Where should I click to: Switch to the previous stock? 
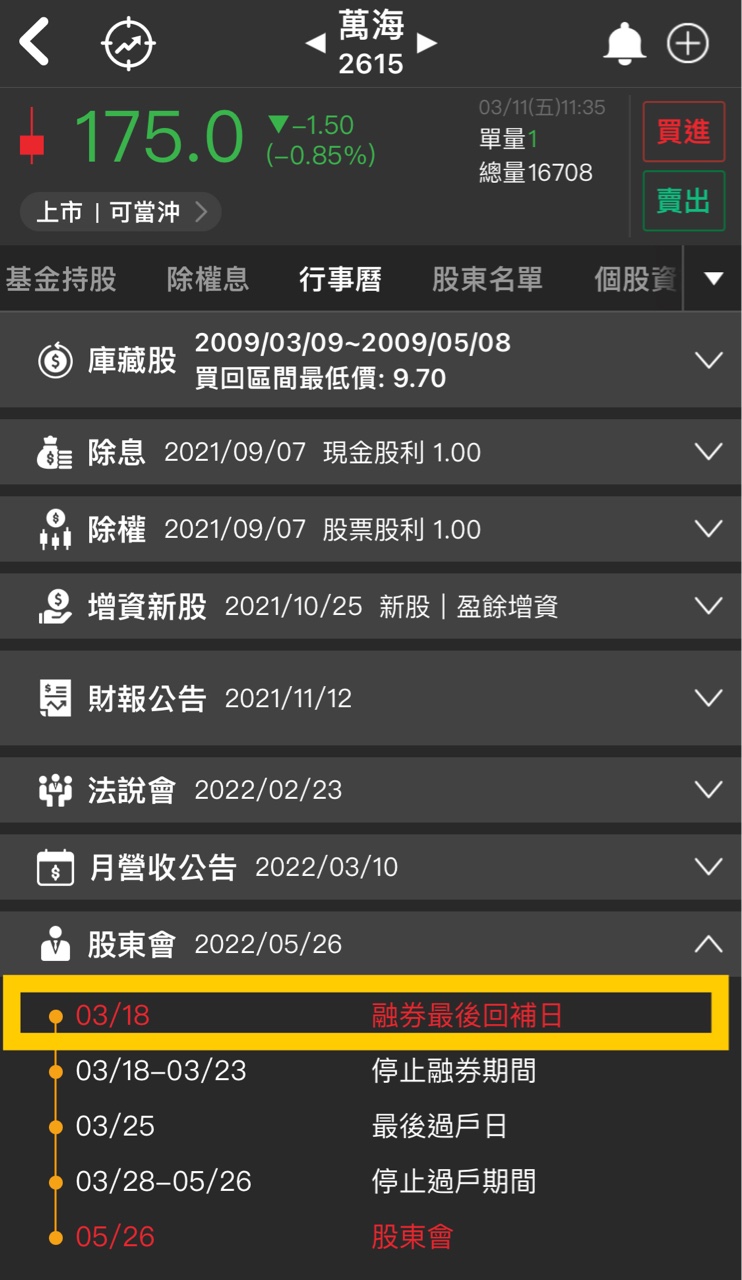pyautogui.click(x=315, y=44)
